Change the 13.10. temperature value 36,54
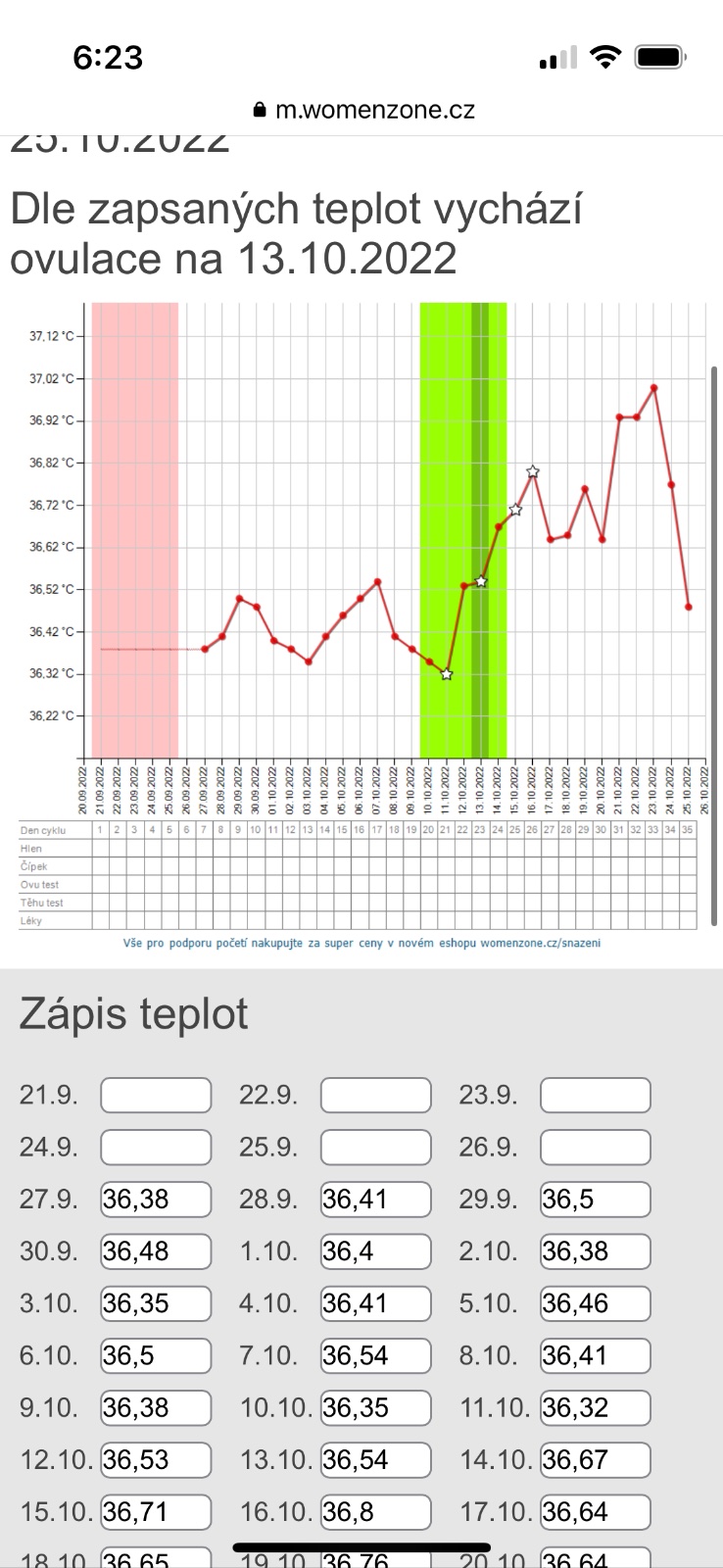The image size is (723, 1568). point(376,1460)
